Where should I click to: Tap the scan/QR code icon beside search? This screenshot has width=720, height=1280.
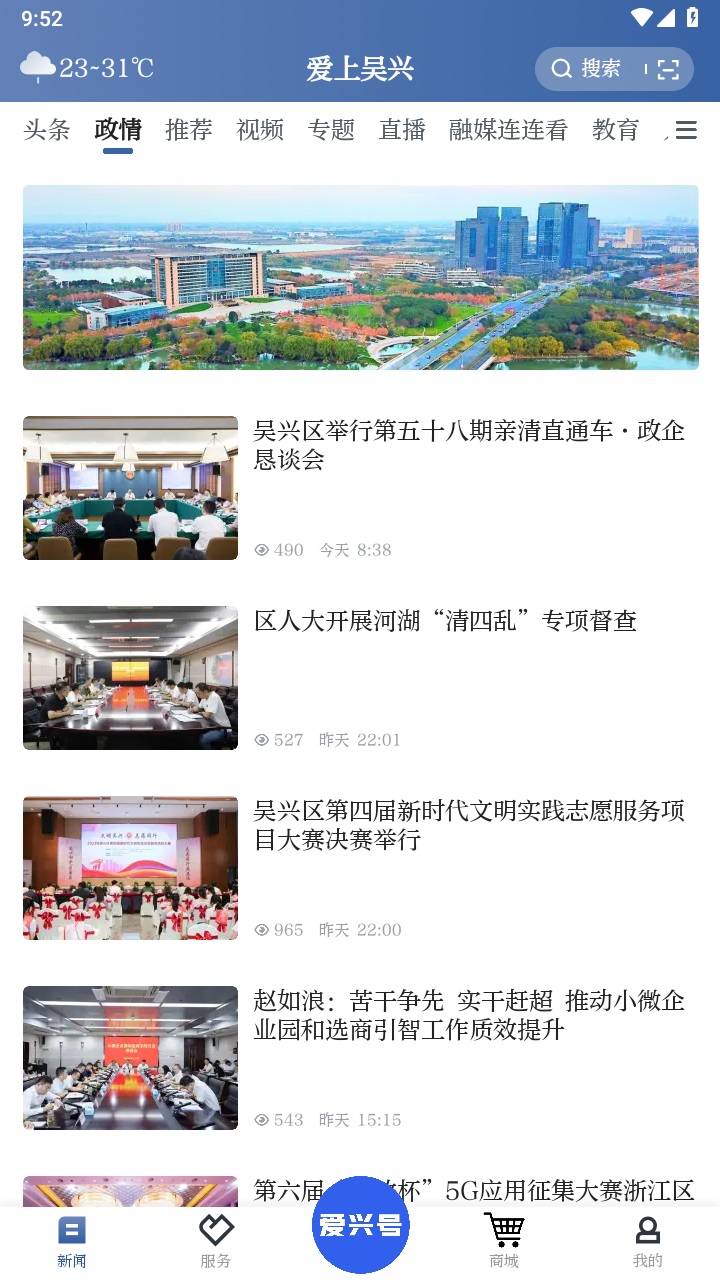(667, 69)
